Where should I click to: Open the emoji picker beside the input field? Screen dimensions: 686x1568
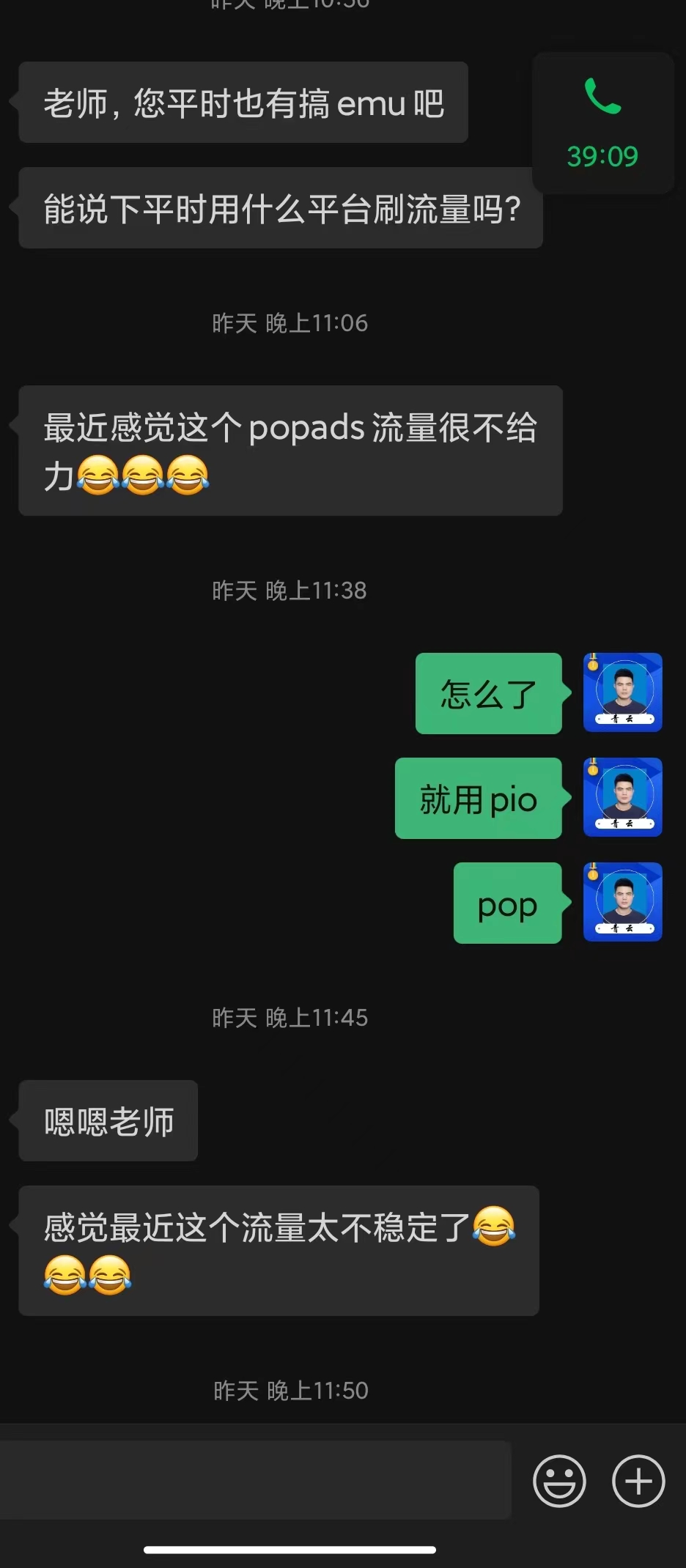pyautogui.click(x=559, y=1481)
